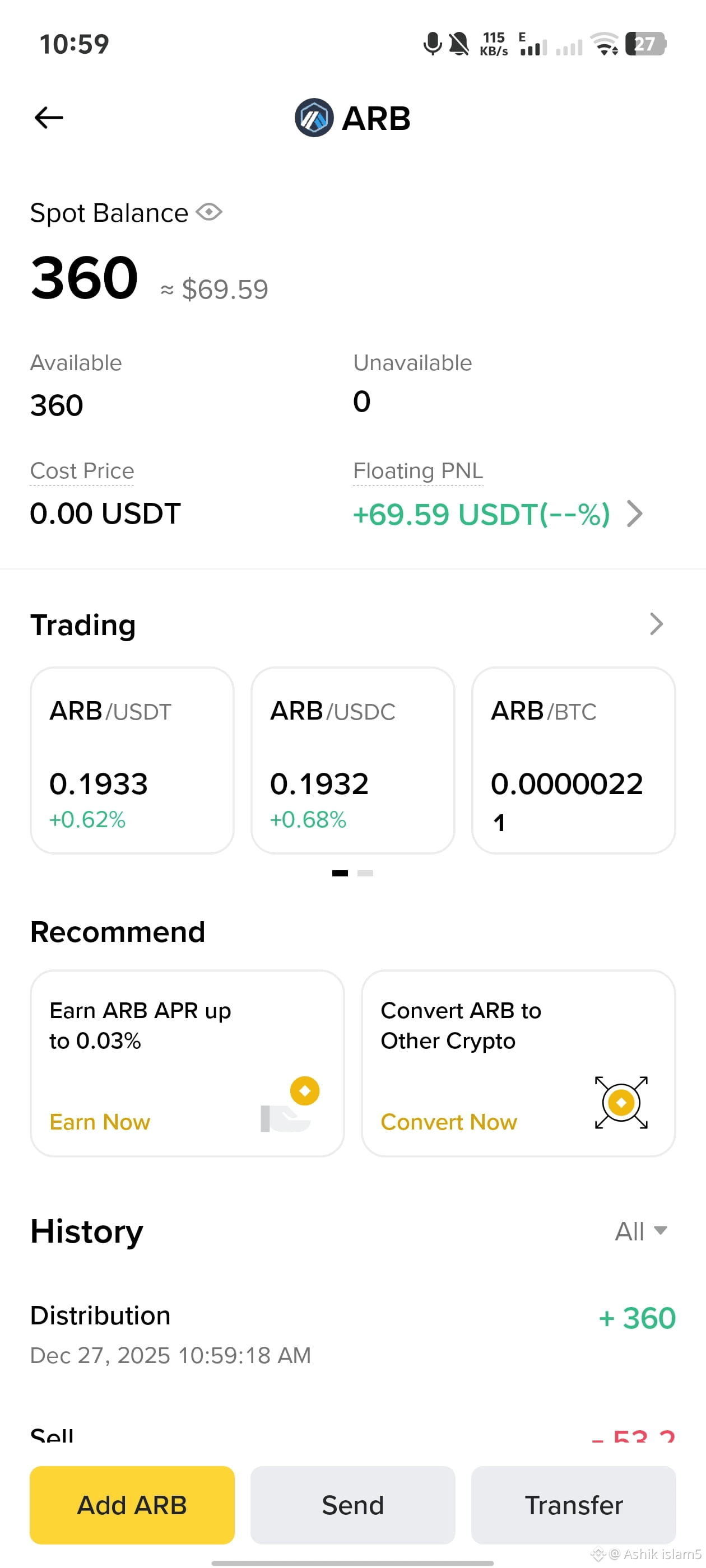Tap Convert Now for ARB

[x=449, y=1121]
